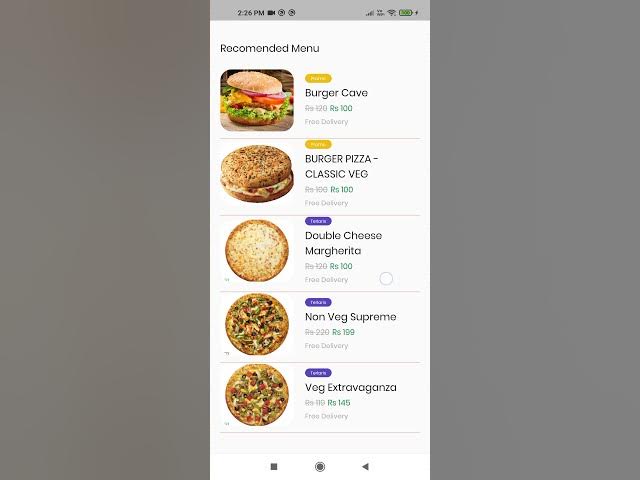Open Double Cheese Margherita item
This screenshot has width=640, height=480.
tap(343, 243)
